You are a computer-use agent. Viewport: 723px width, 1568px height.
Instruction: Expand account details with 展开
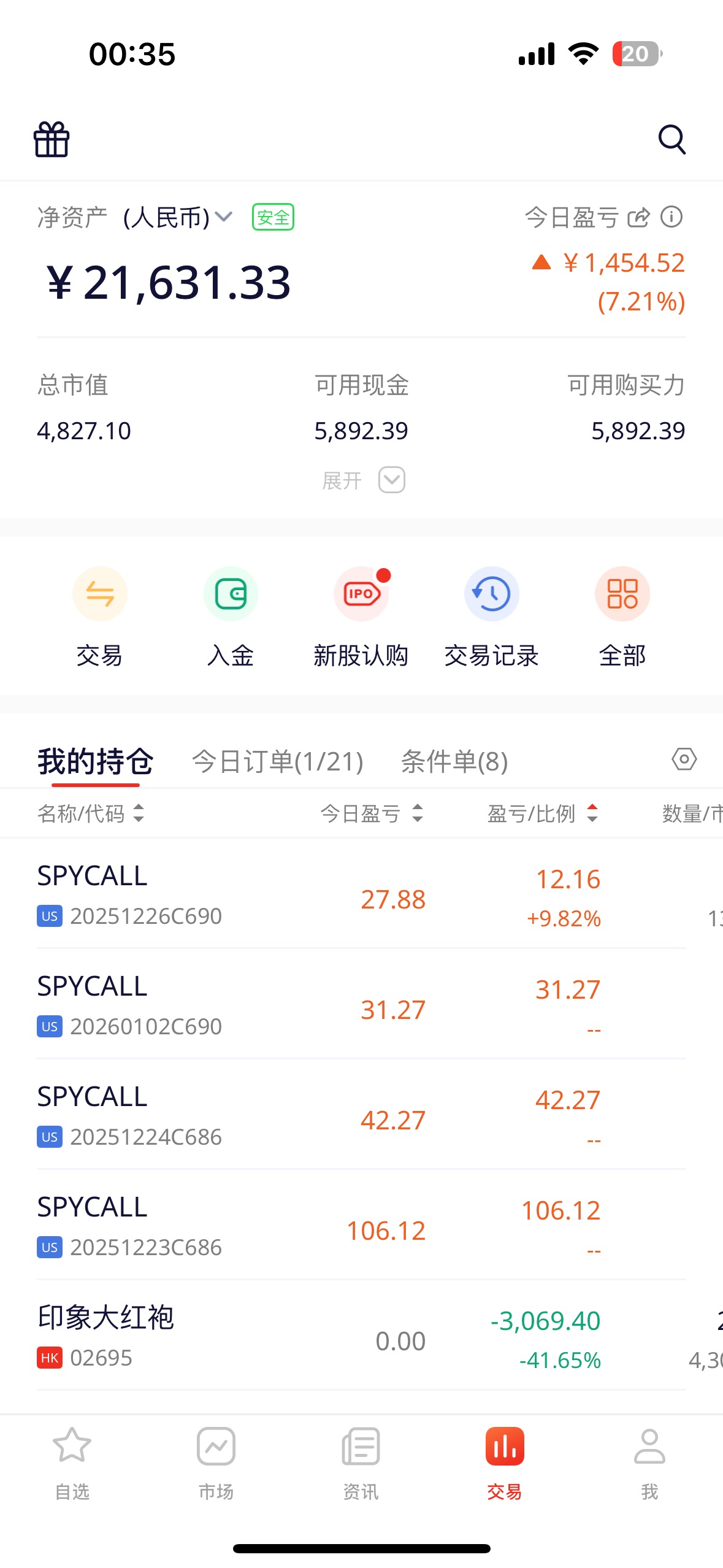363,480
